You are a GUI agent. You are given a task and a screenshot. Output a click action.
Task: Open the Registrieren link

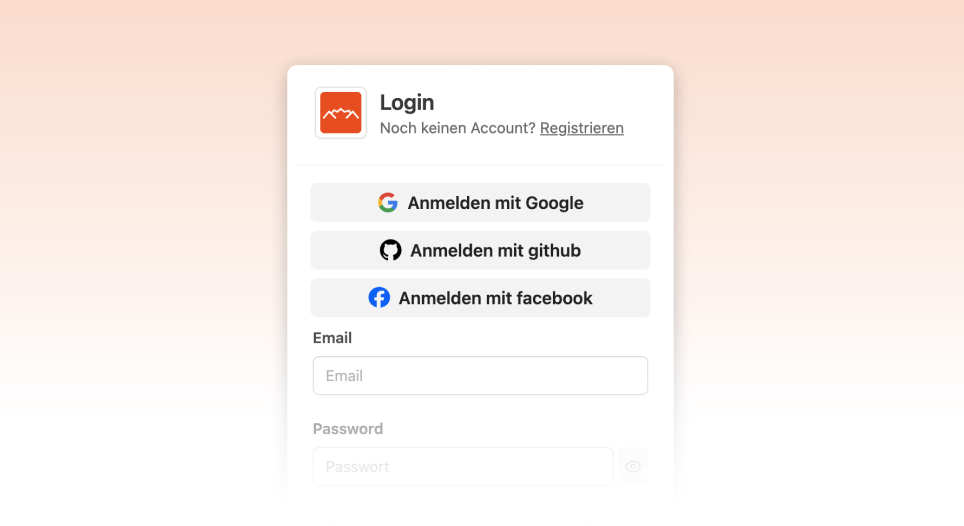(x=581, y=128)
